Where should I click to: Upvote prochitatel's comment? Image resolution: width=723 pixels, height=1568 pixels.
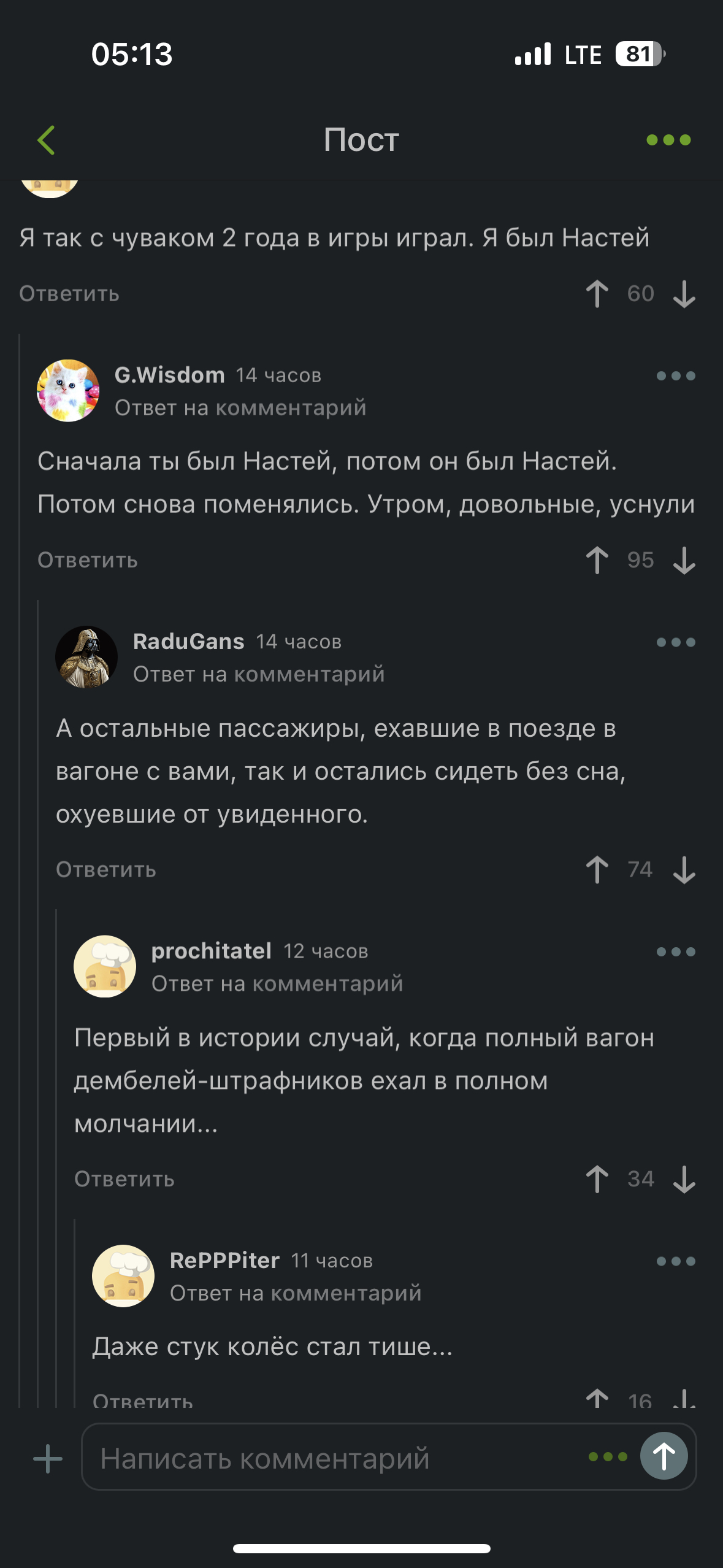[x=597, y=1178]
